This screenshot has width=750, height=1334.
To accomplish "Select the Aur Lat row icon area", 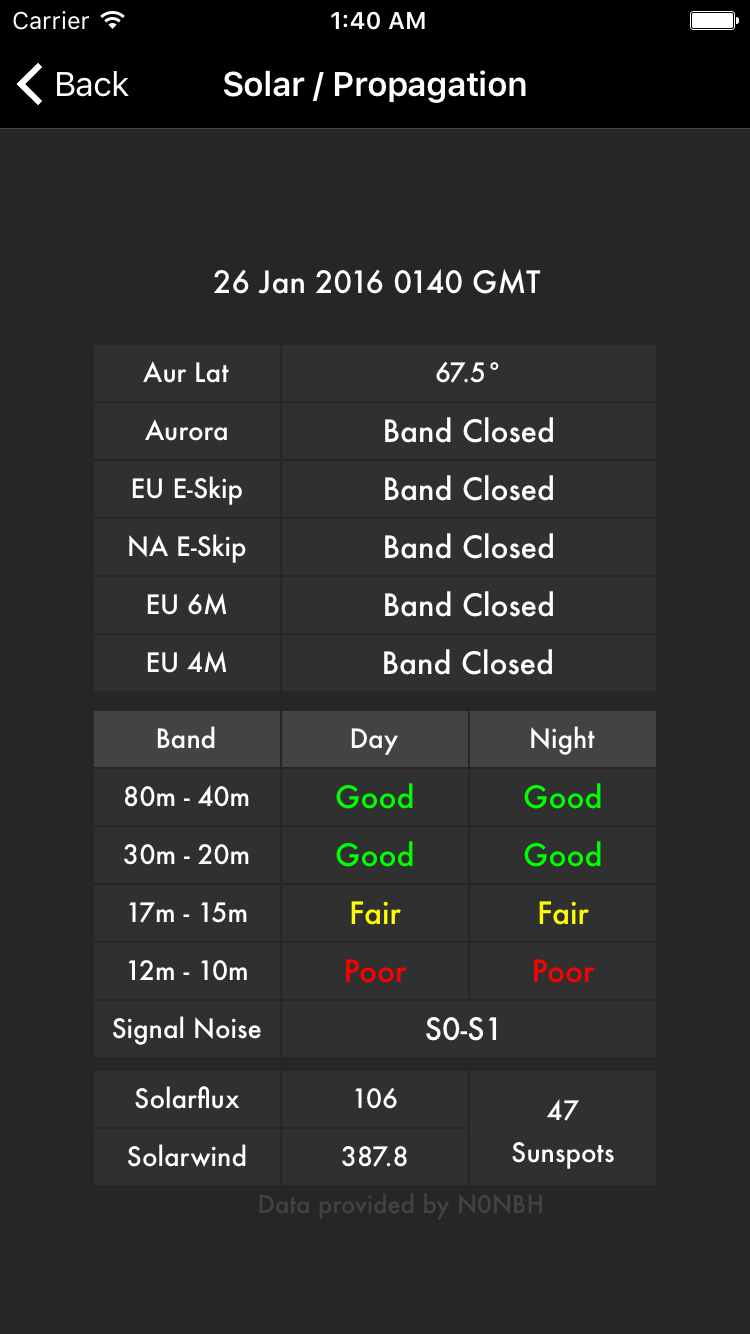I will tap(186, 373).
